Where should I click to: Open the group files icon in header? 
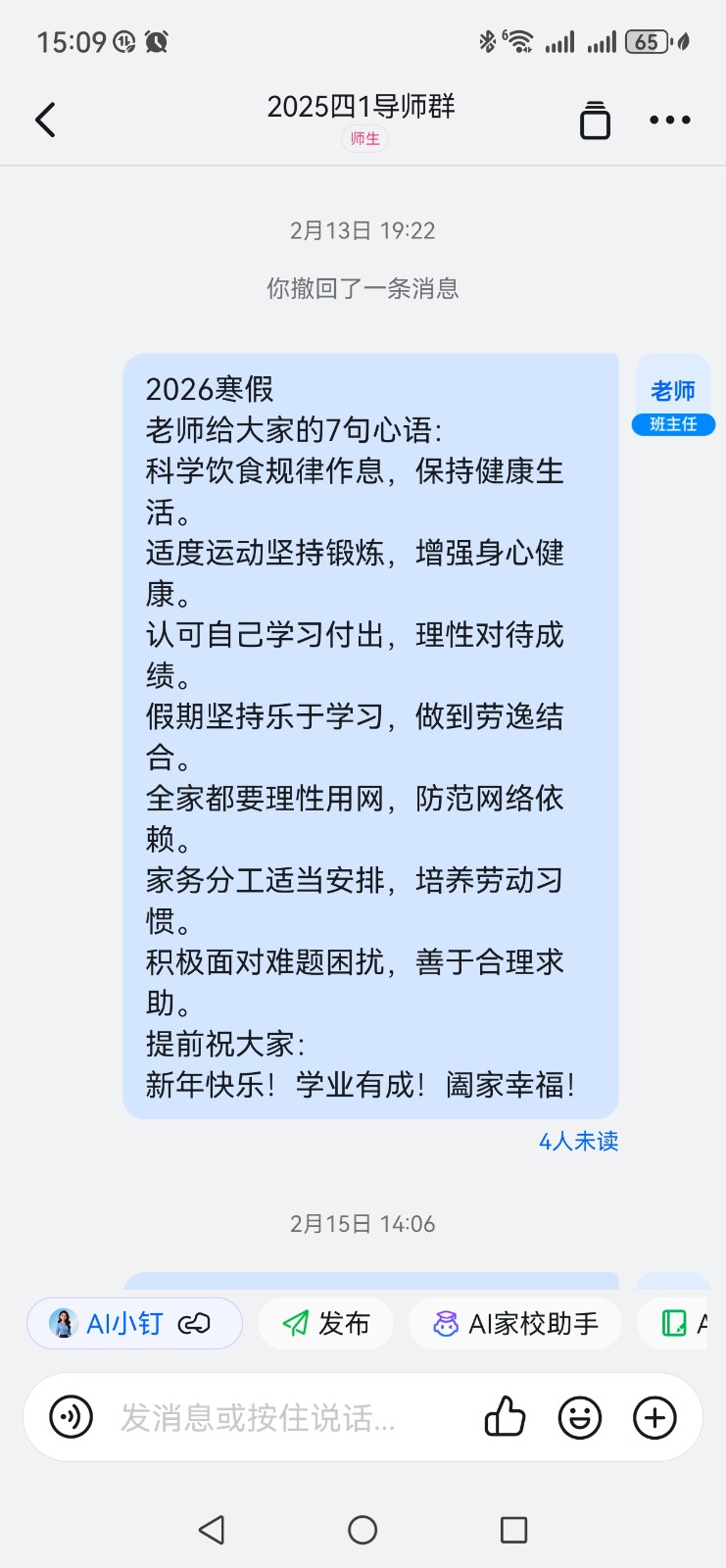point(595,121)
